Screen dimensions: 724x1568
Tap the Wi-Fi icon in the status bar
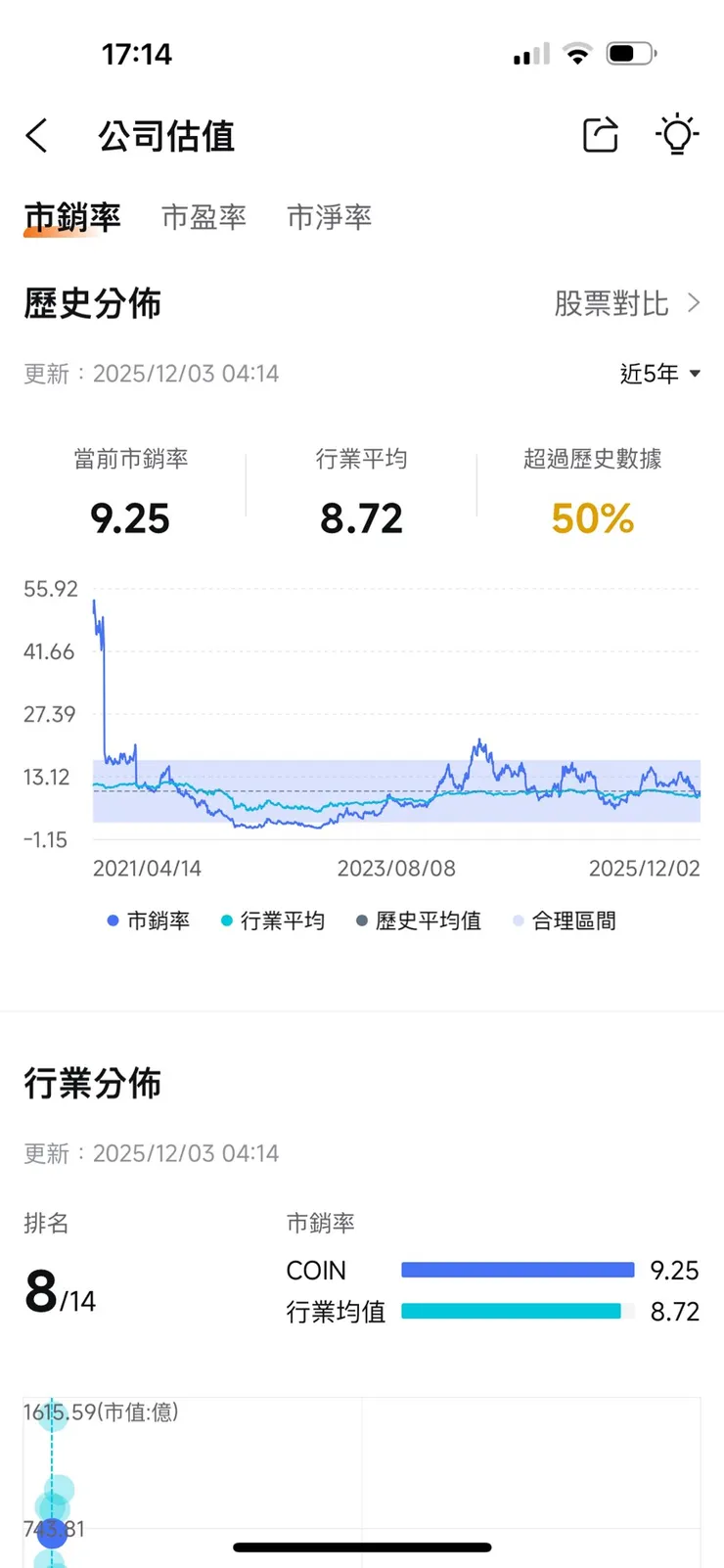577,54
